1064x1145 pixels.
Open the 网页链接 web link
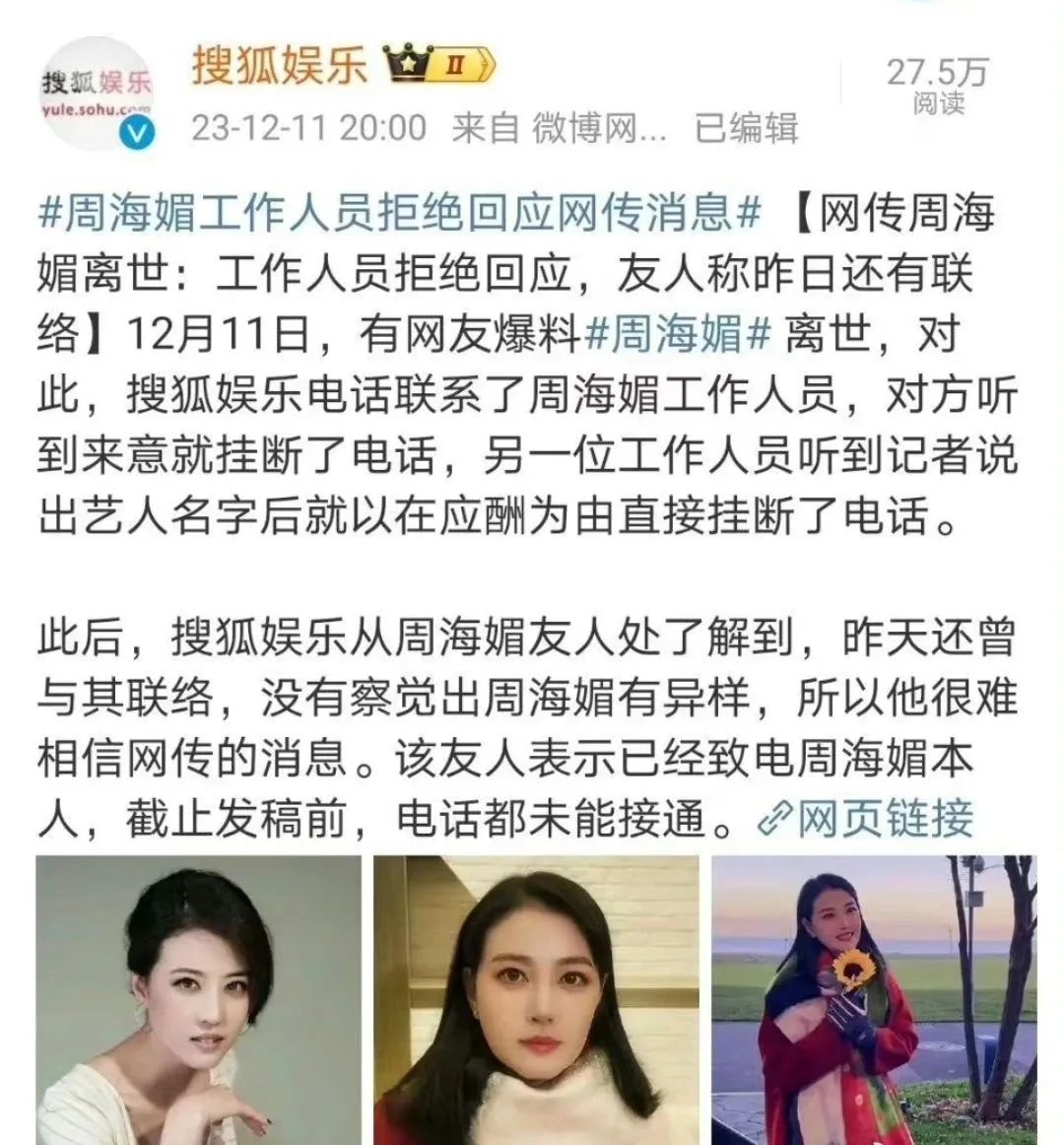(865, 819)
